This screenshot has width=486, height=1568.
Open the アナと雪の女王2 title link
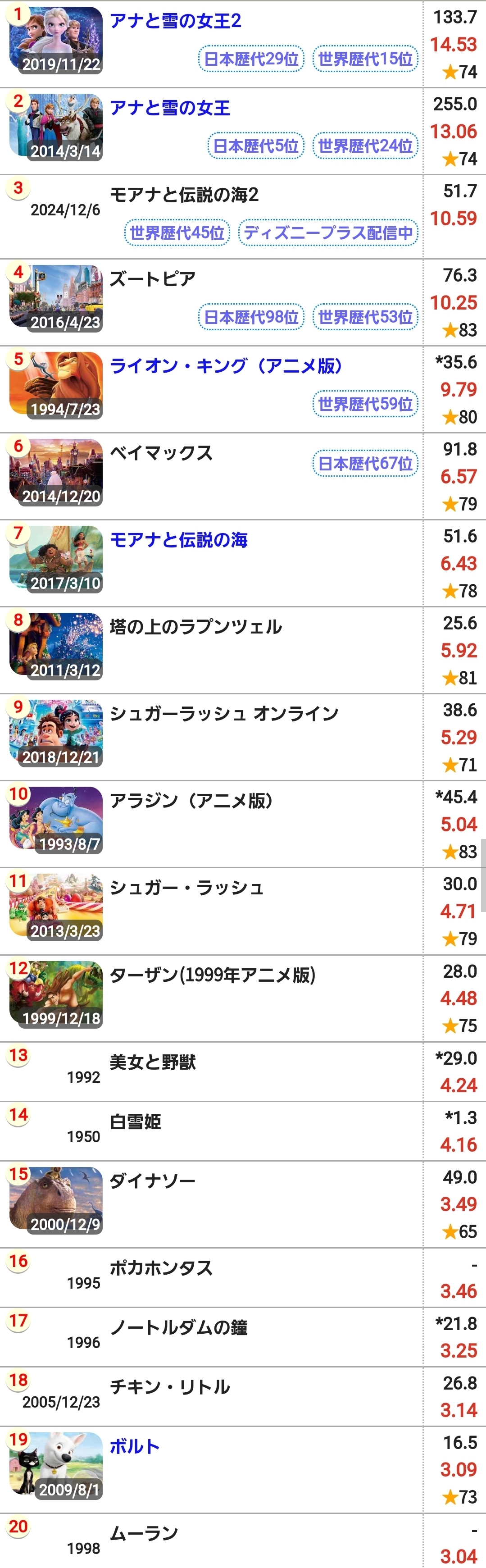coord(175,21)
